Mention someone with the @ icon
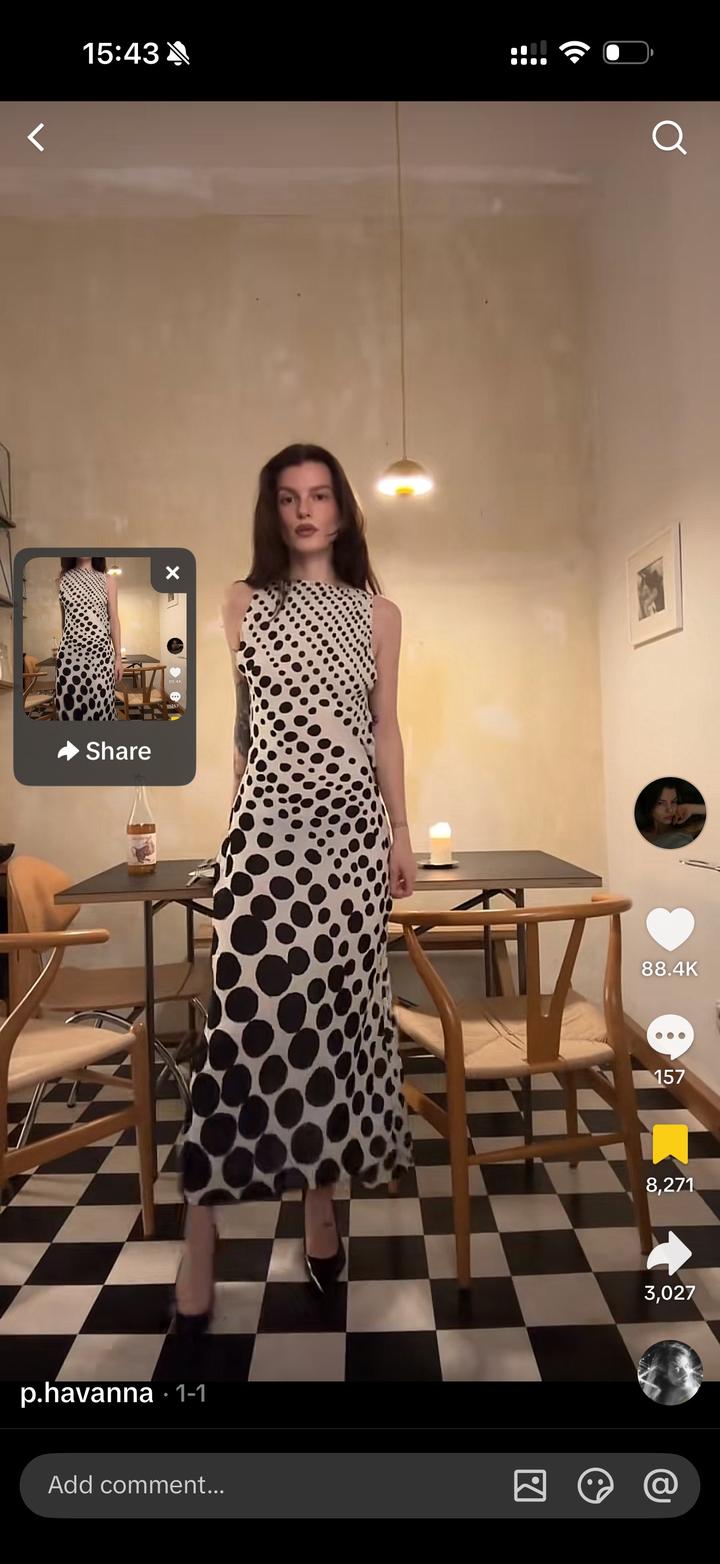 [x=661, y=1485]
